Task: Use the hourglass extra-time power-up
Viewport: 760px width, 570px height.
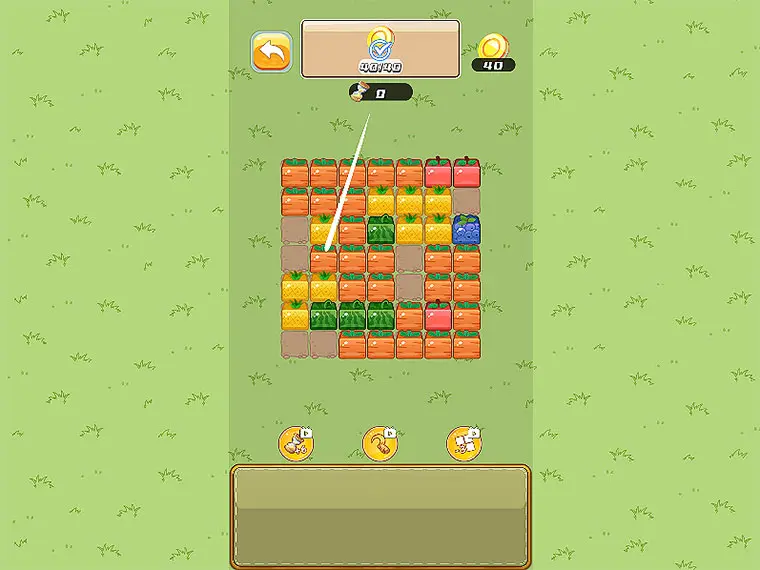Action: coord(296,443)
